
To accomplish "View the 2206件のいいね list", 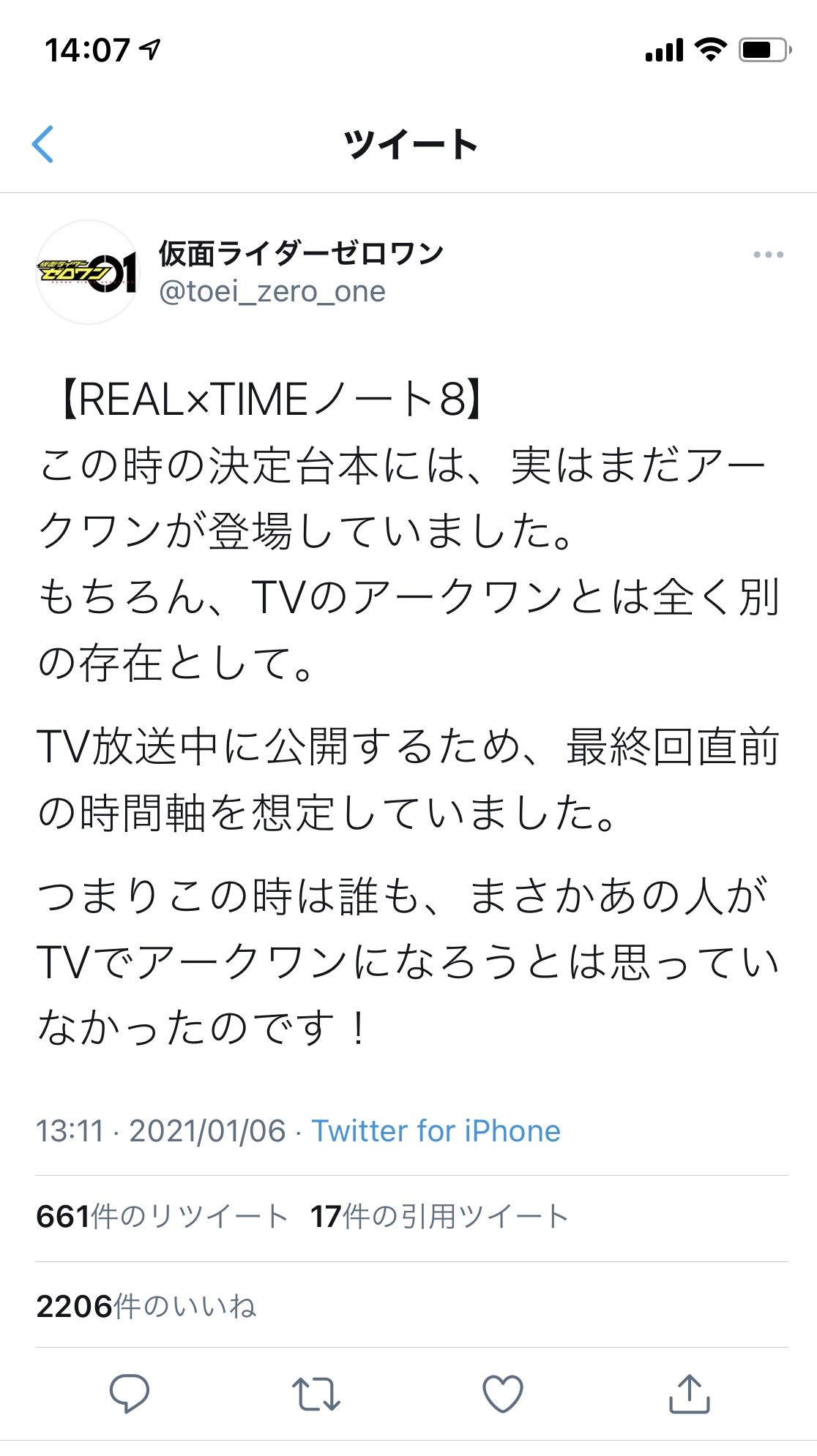I will 146,1306.
